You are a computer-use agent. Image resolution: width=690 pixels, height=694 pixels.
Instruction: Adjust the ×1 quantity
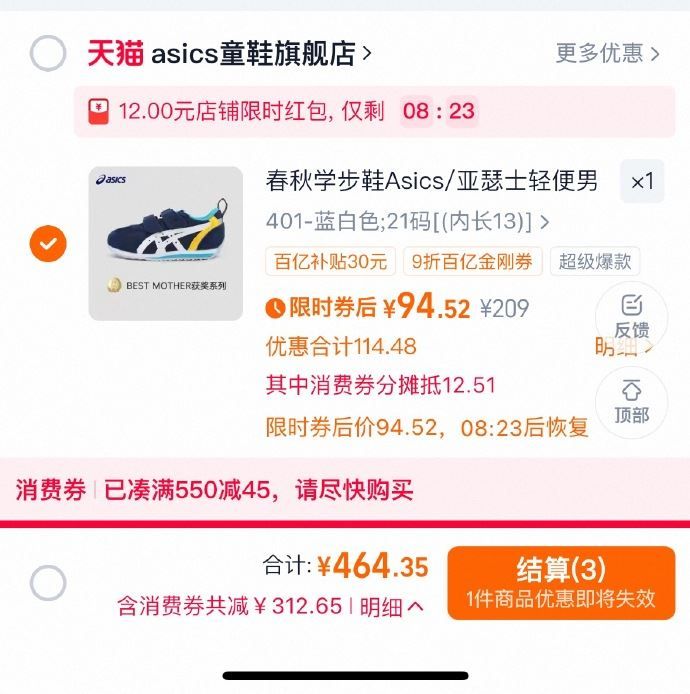(x=641, y=181)
